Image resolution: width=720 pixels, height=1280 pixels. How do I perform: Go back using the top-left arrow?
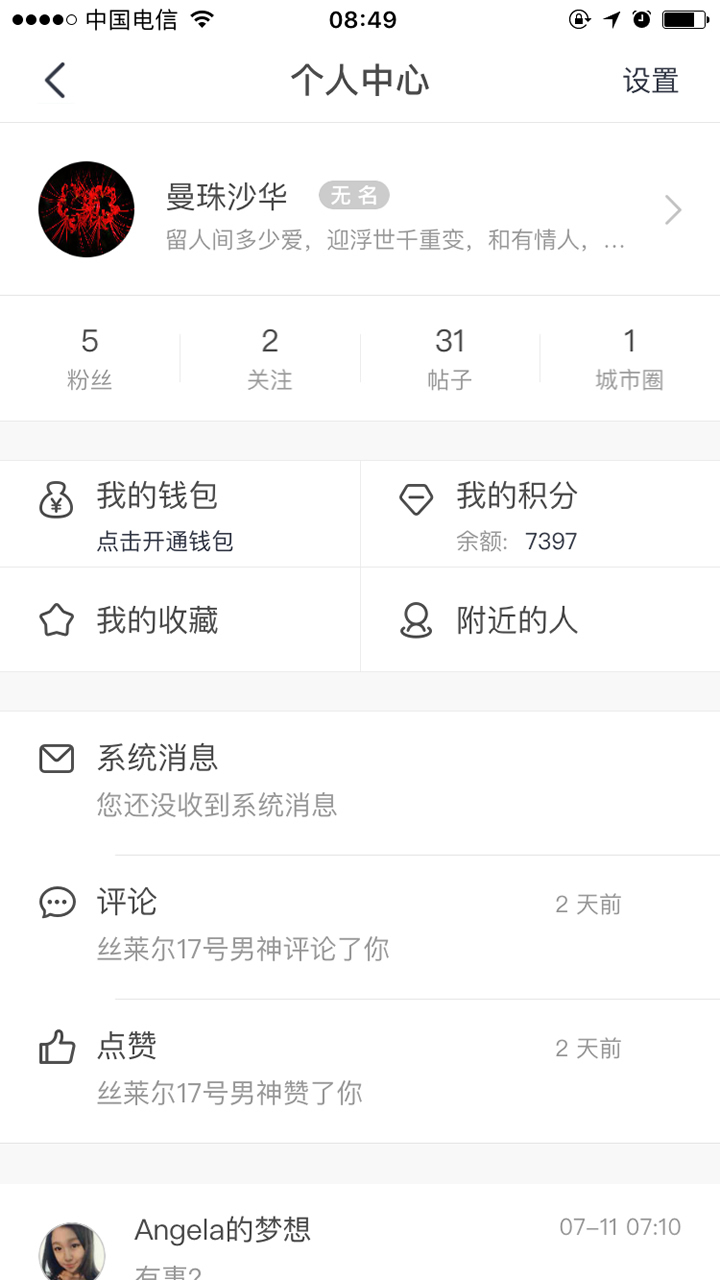(x=55, y=80)
